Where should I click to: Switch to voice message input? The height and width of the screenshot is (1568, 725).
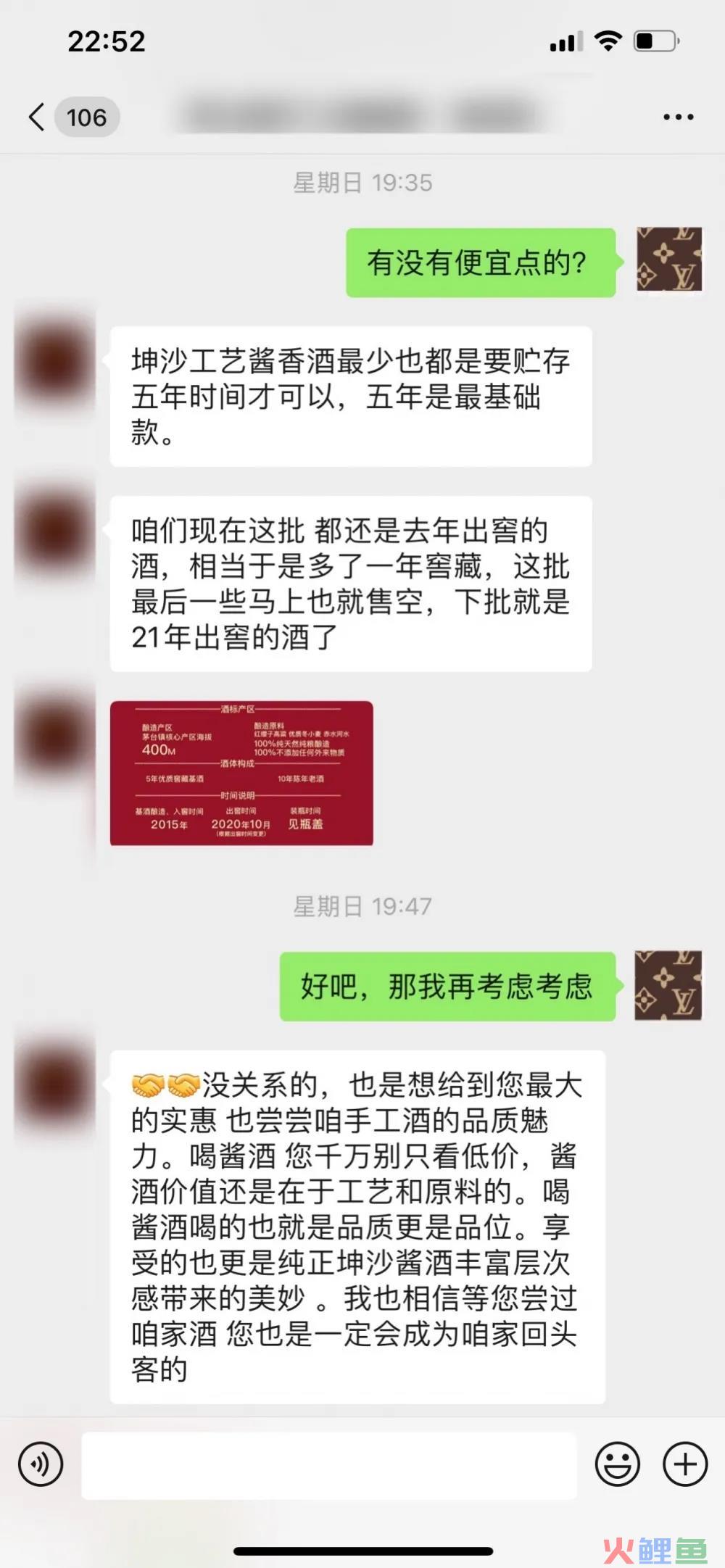[41, 1464]
